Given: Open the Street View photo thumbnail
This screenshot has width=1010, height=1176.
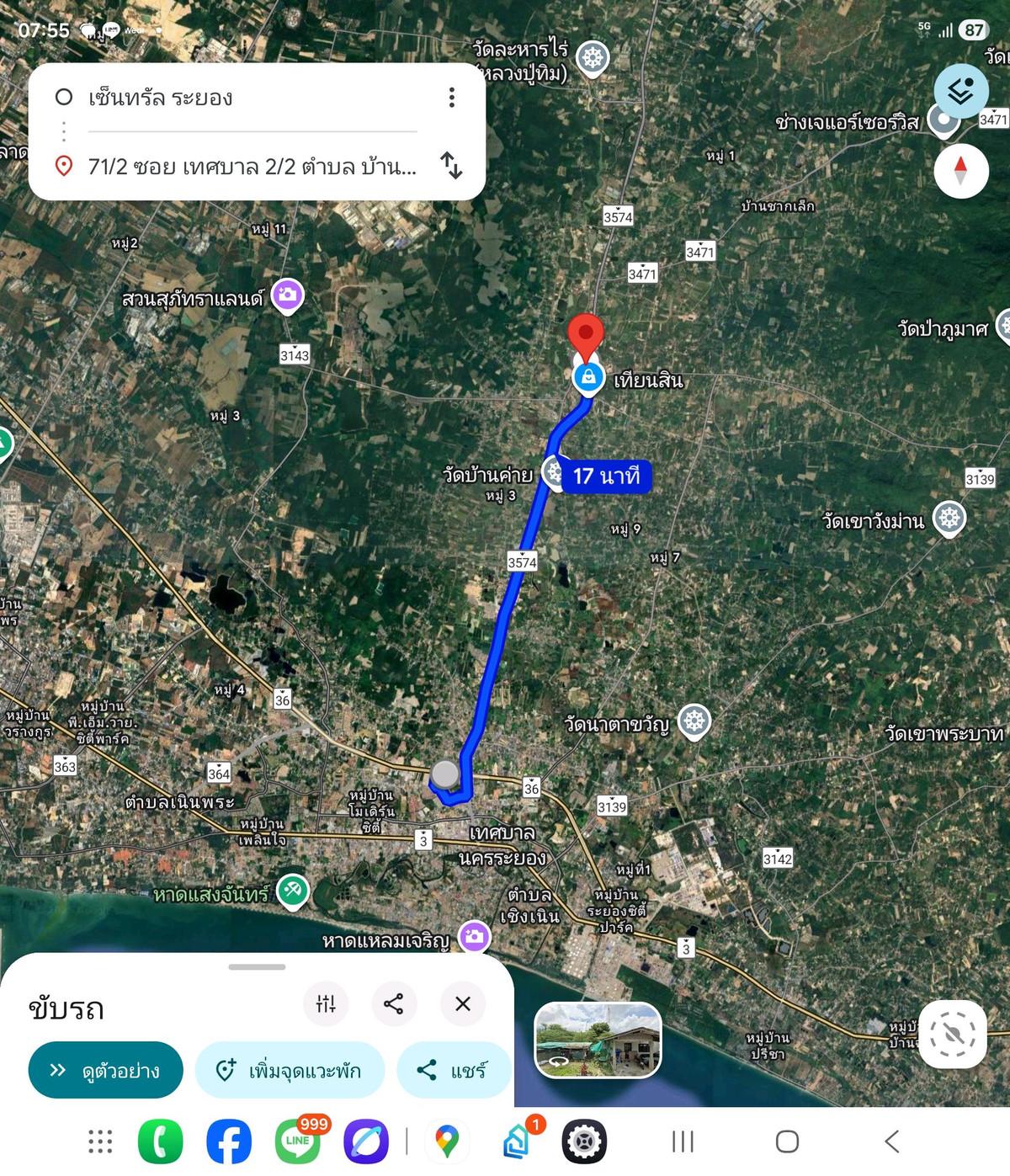Looking at the screenshot, I should (x=598, y=1040).
